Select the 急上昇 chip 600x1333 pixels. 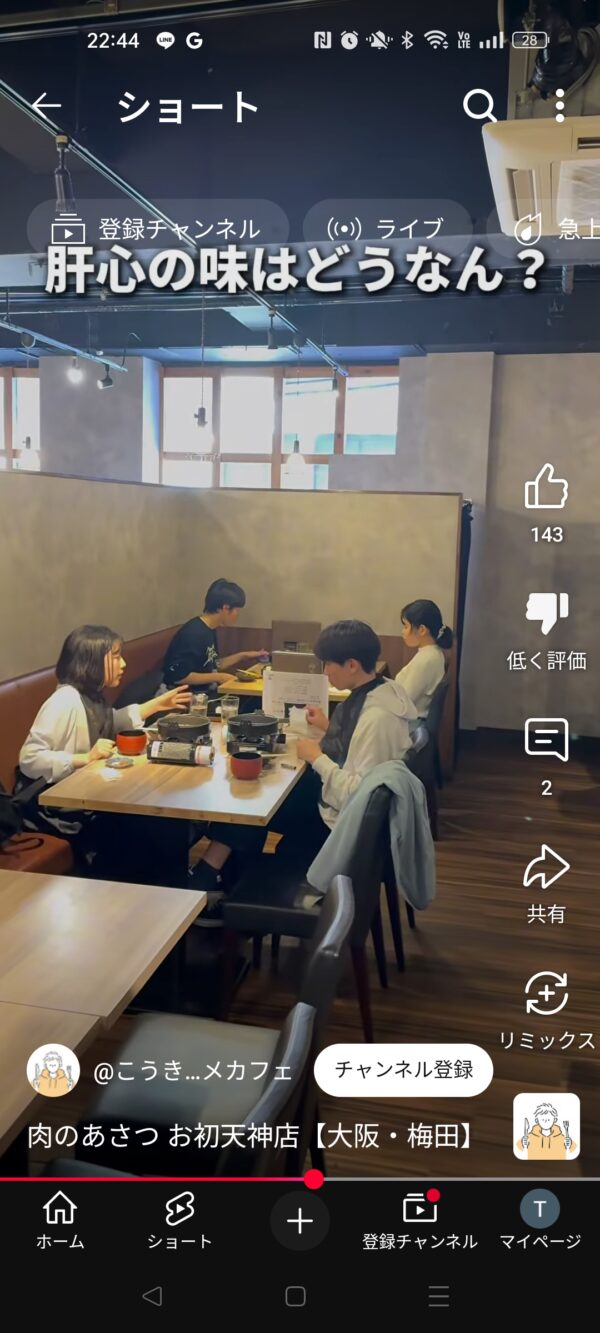pyautogui.click(x=548, y=229)
